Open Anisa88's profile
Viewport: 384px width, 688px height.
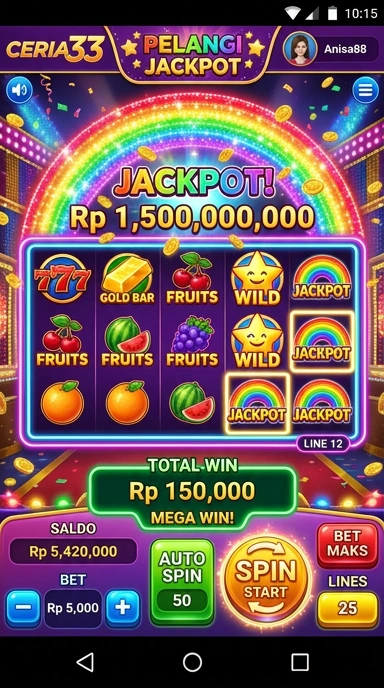tap(331, 49)
